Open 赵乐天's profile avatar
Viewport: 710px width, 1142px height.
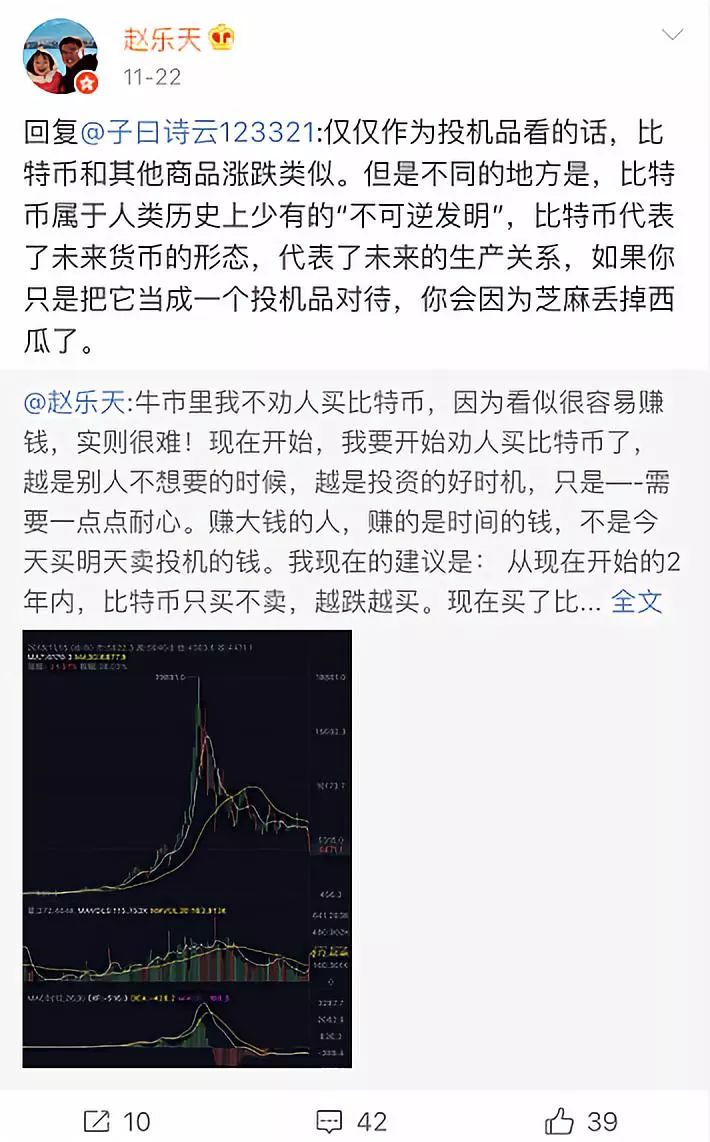click(x=61, y=56)
